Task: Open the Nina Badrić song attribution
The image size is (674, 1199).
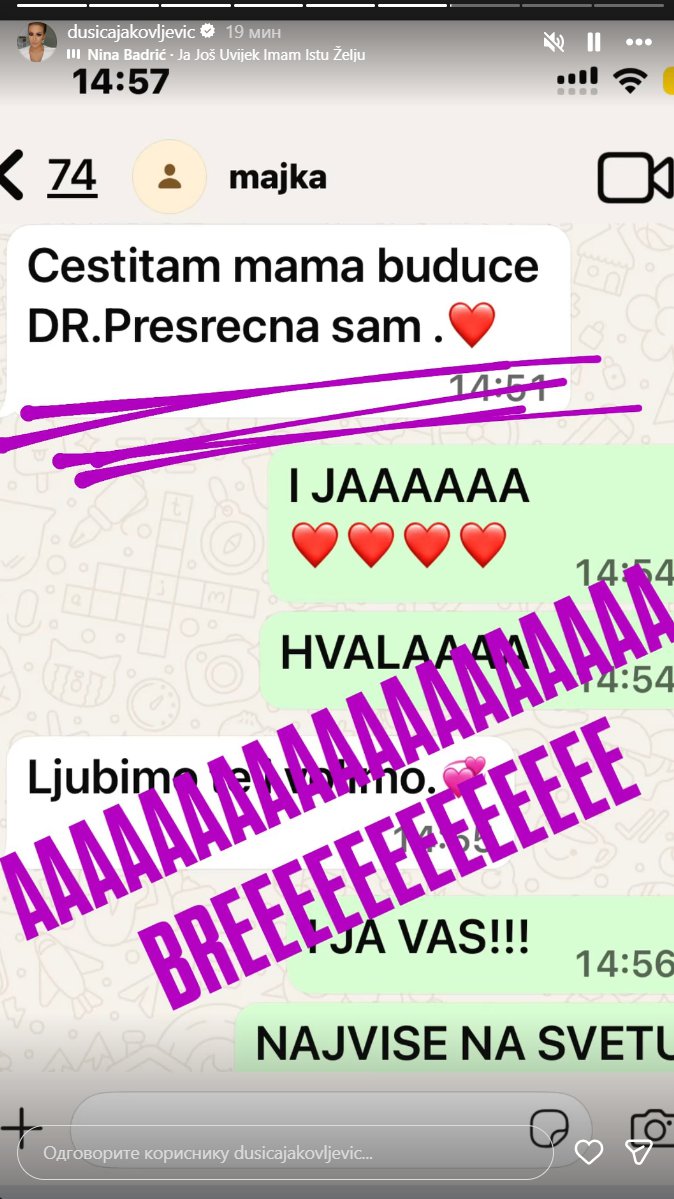Action: [x=216, y=55]
